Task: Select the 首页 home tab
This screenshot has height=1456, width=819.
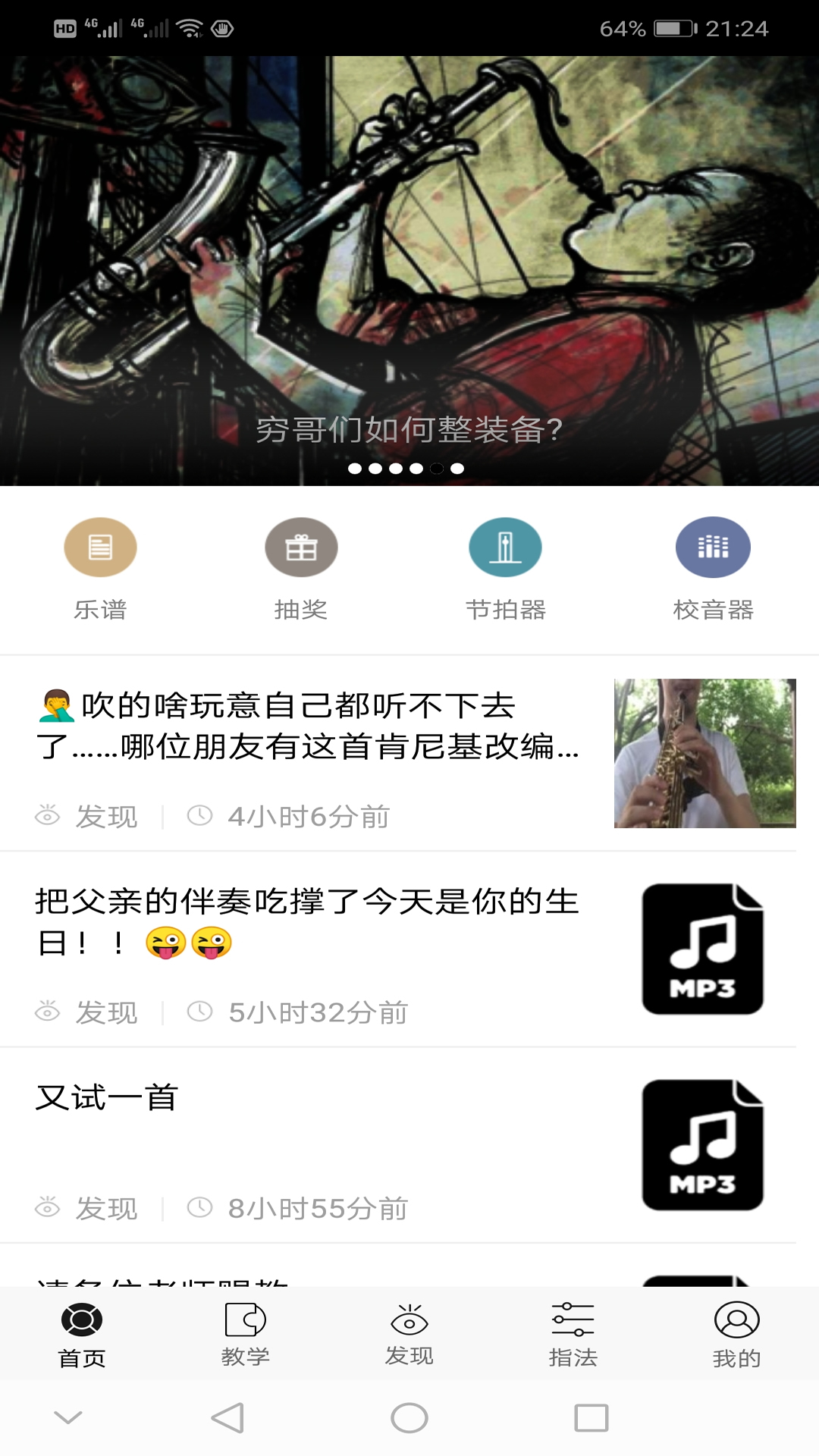Action: (x=82, y=1334)
